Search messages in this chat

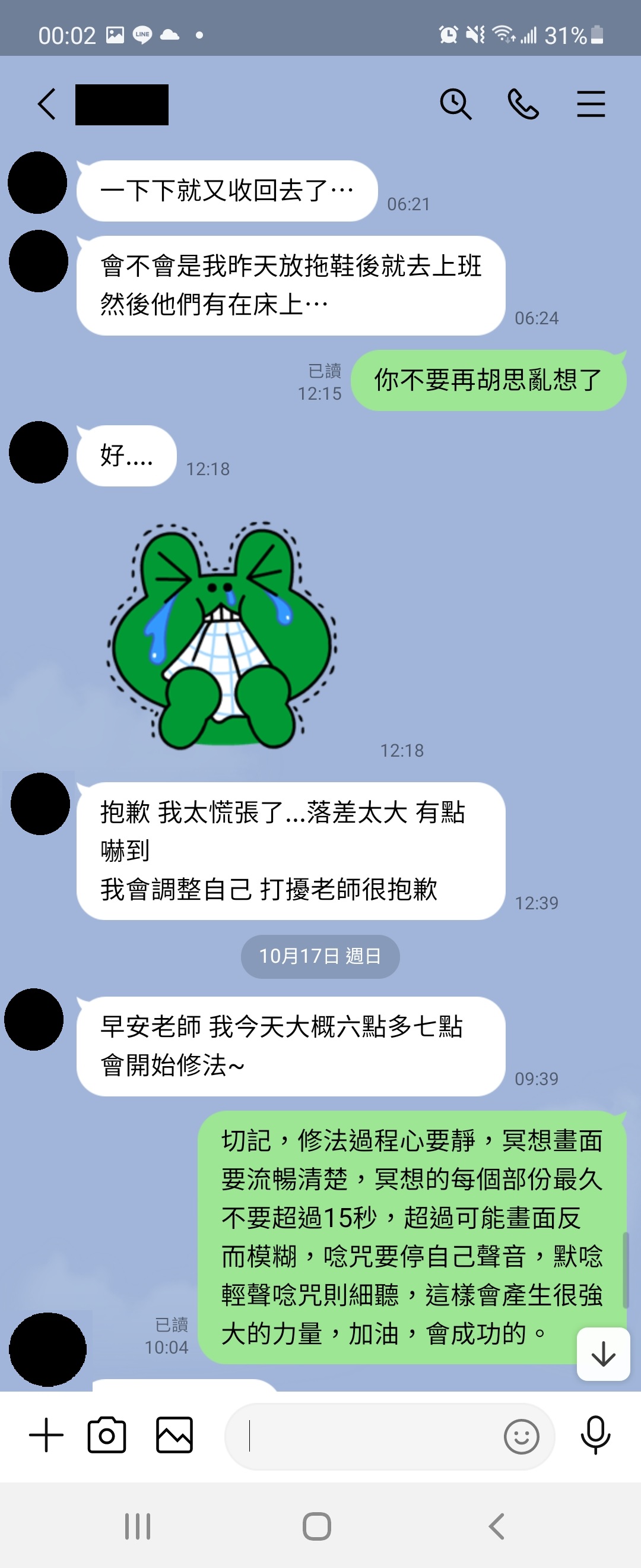pyautogui.click(x=455, y=104)
